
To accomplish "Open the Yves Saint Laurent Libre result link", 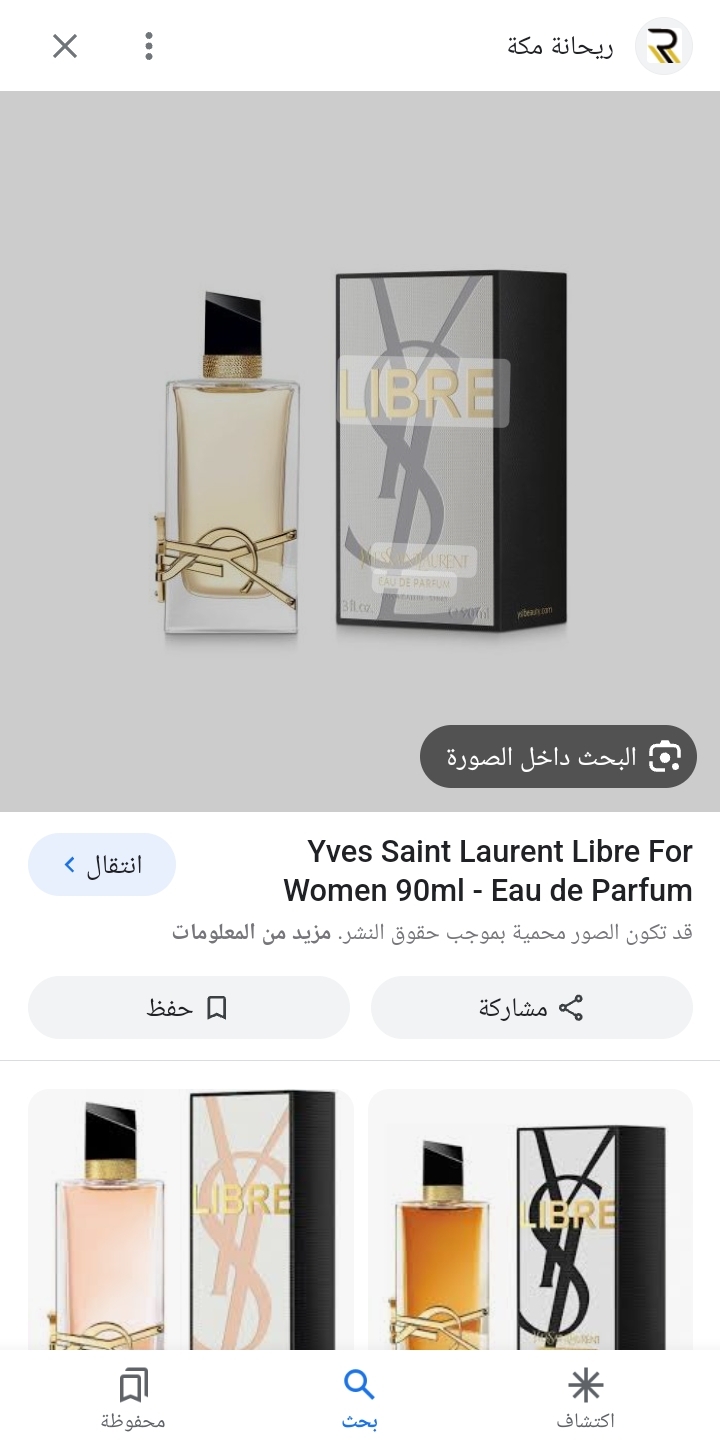I will coord(500,870).
